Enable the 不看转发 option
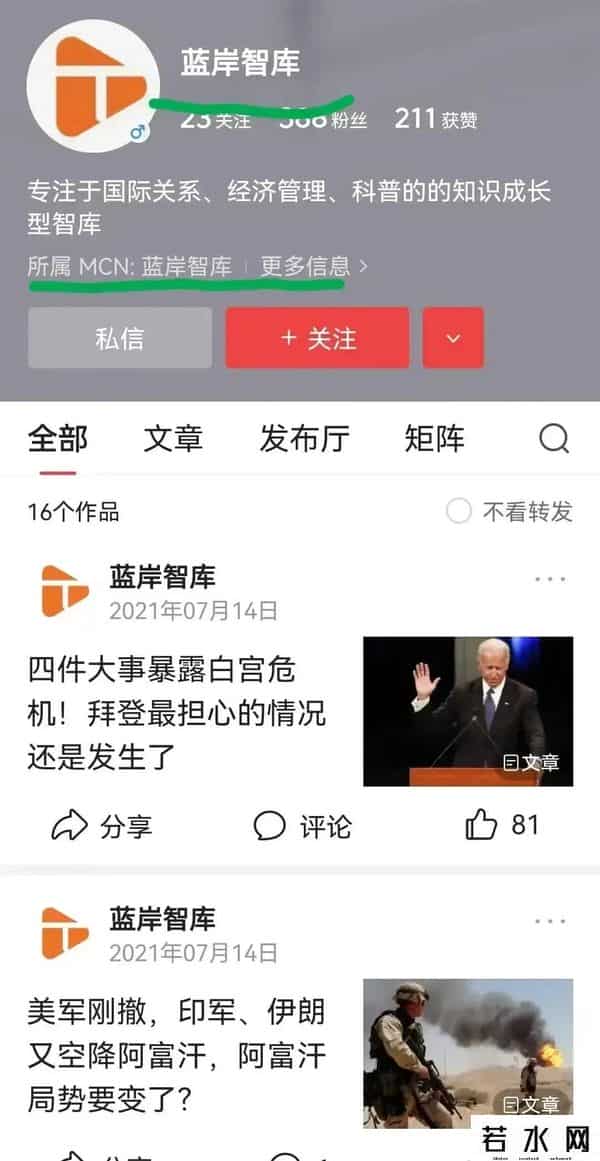600x1161 pixels. click(459, 512)
